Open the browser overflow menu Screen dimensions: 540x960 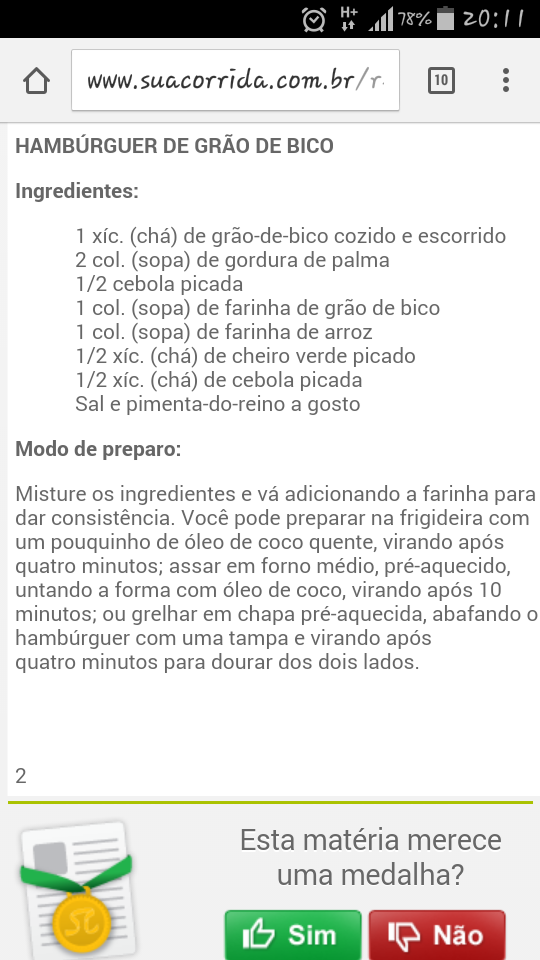506,80
